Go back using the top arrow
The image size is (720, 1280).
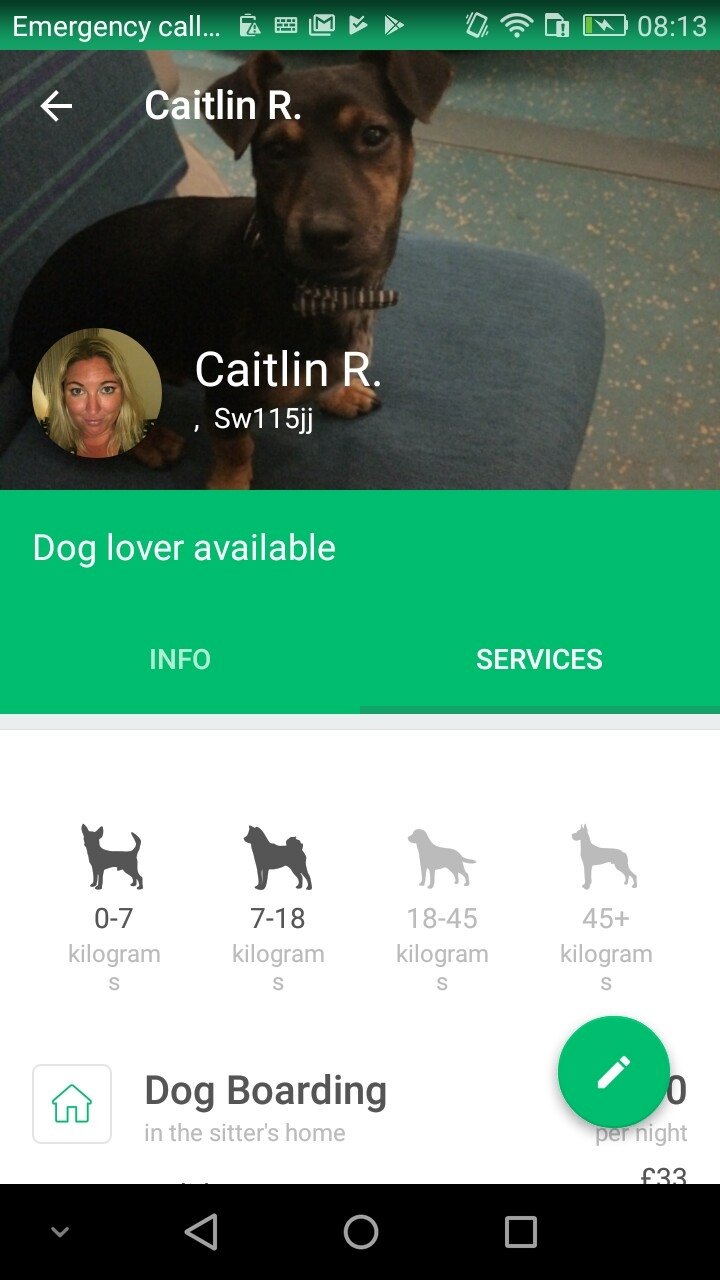tap(56, 106)
